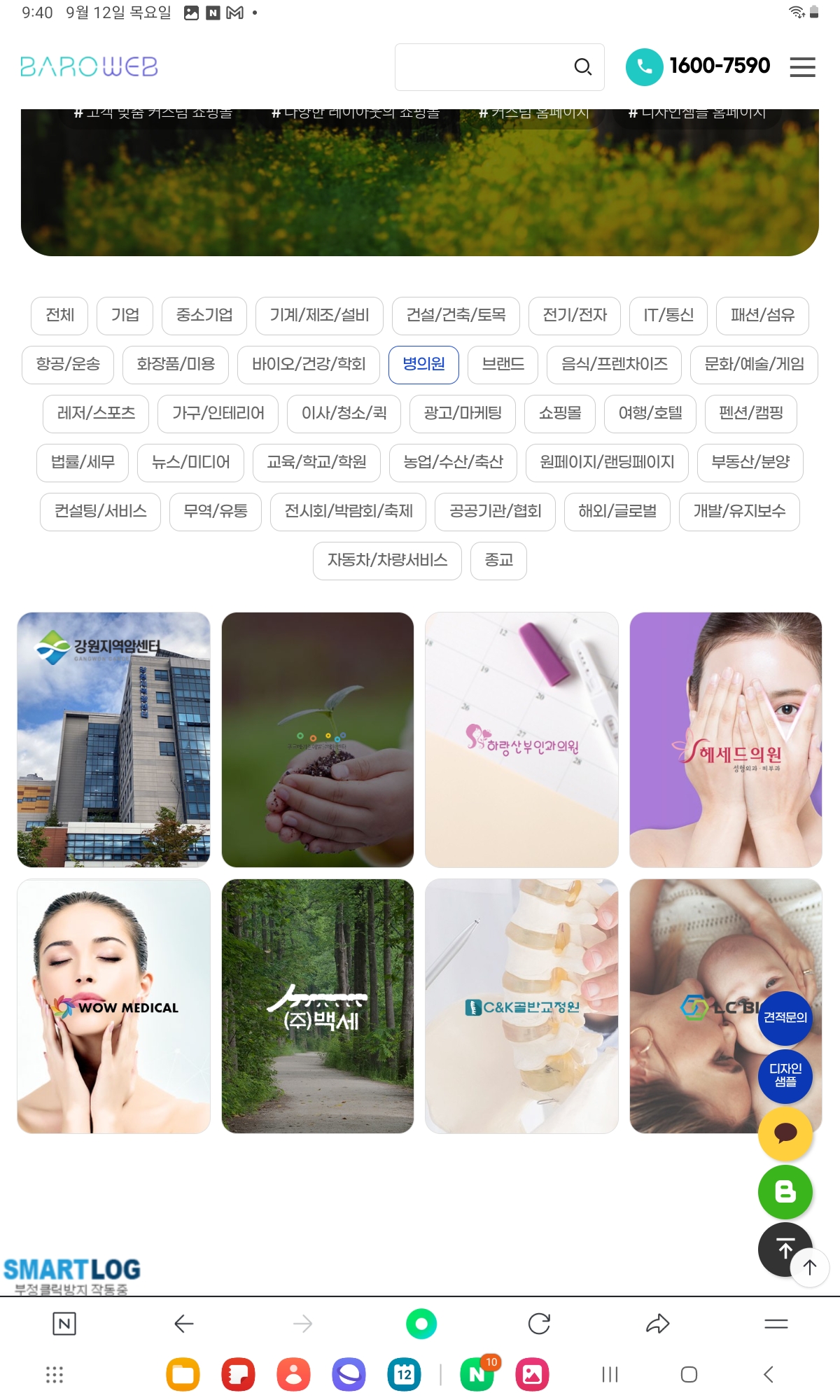The height and width of the screenshot is (1400, 840).
Task: Choose the 병의원 category chip
Action: click(423, 365)
